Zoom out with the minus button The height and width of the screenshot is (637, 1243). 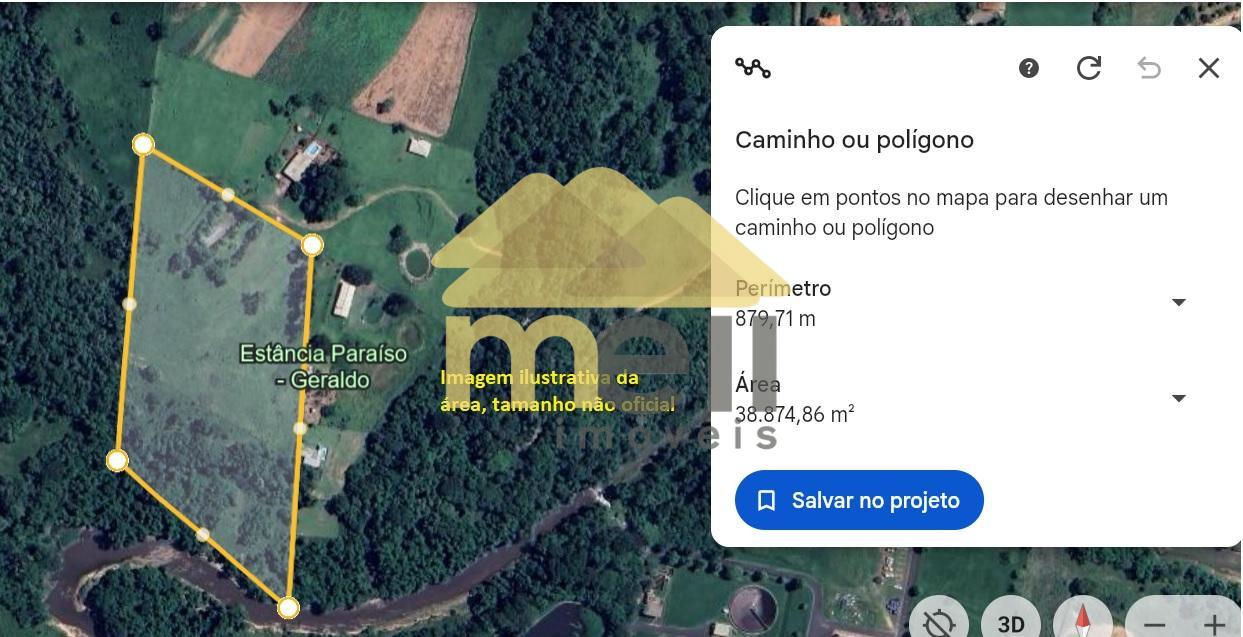click(x=1154, y=625)
